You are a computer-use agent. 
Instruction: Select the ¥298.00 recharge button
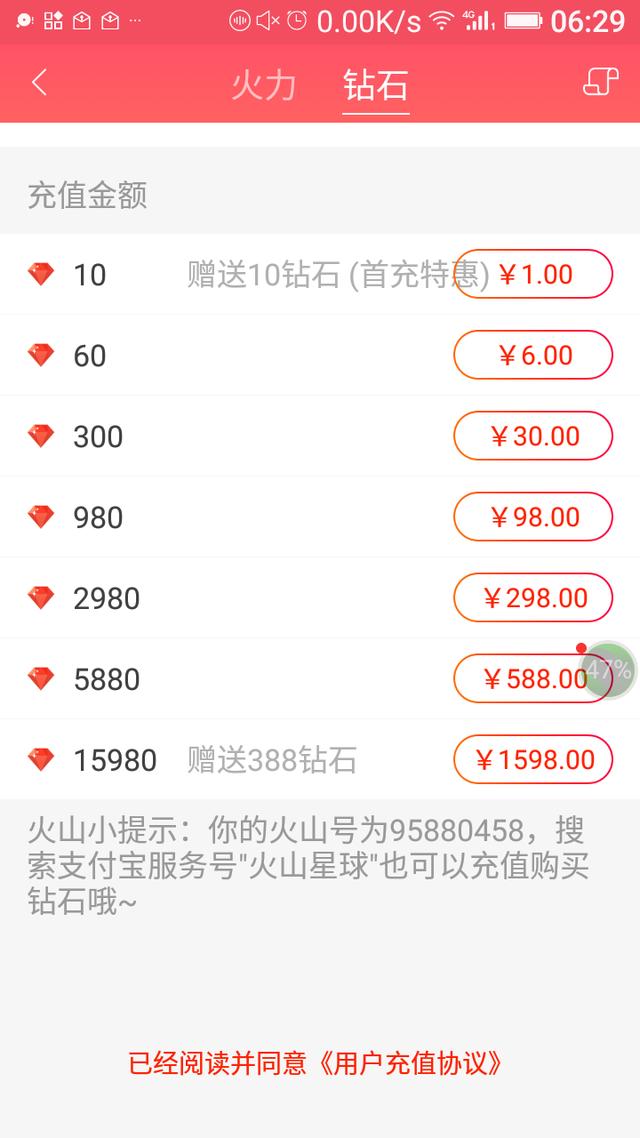[x=533, y=598]
